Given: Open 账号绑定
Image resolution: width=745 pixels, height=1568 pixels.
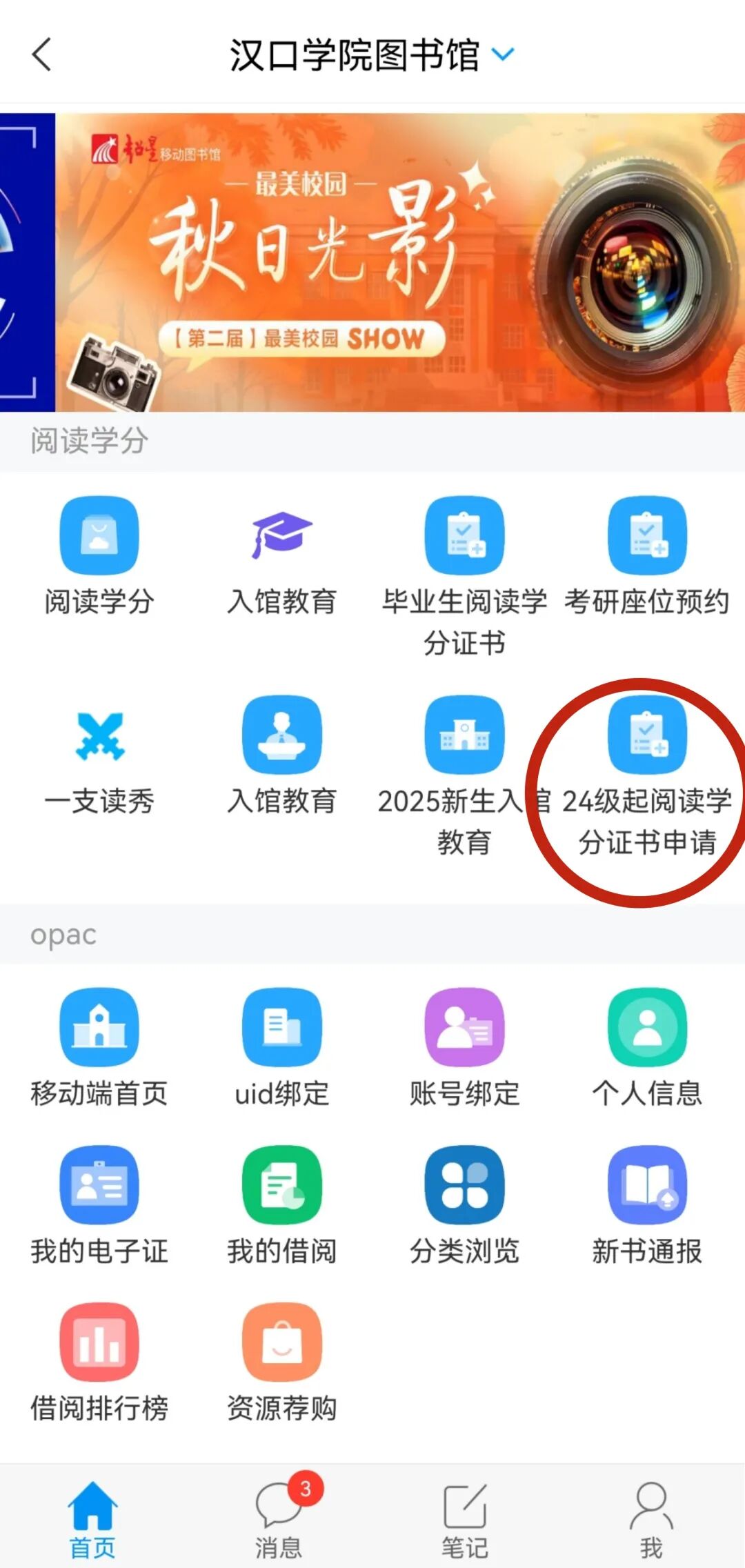Looking at the screenshot, I should [x=464, y=1027].
